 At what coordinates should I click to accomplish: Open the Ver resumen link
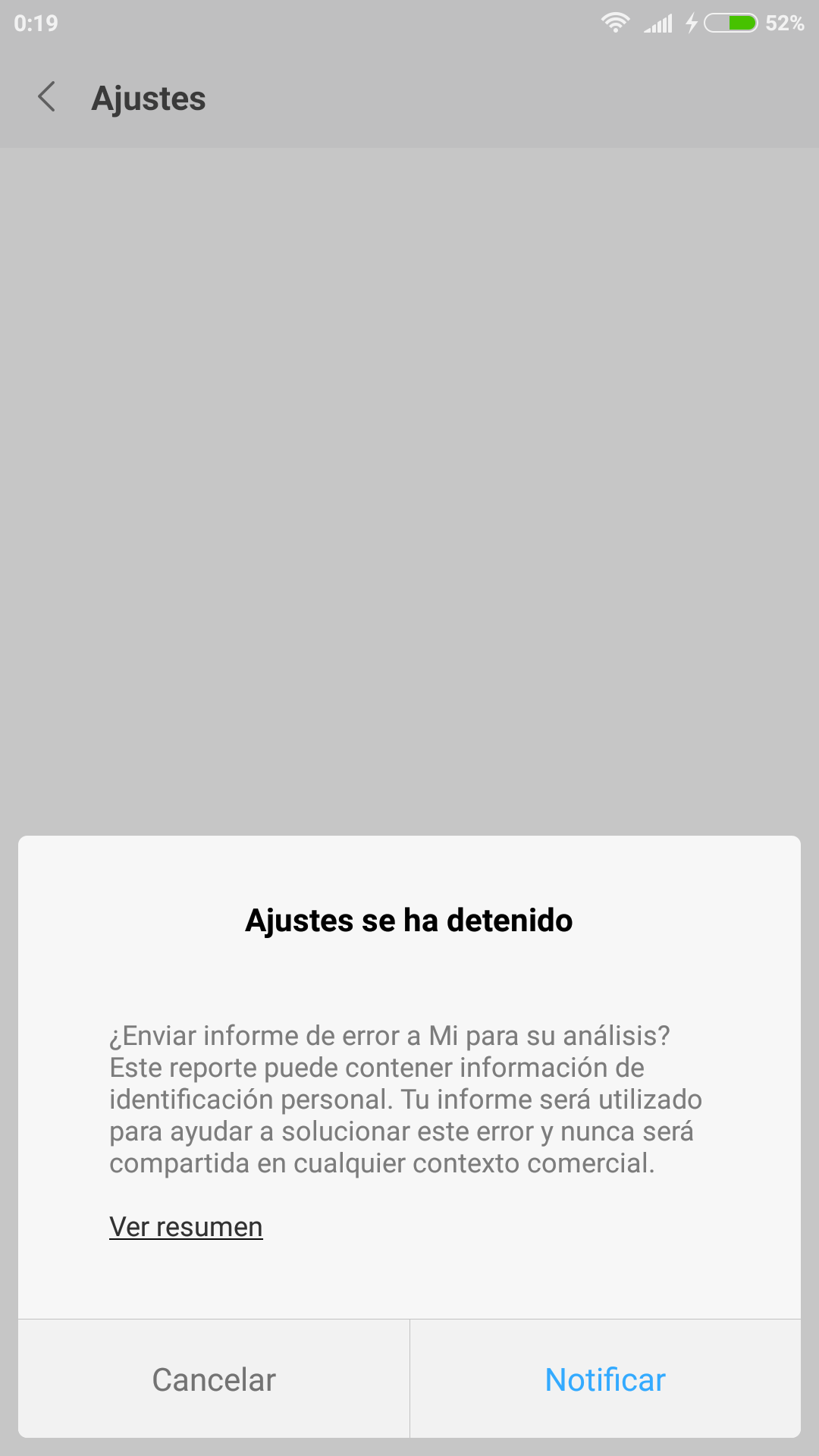point(186,1226)
